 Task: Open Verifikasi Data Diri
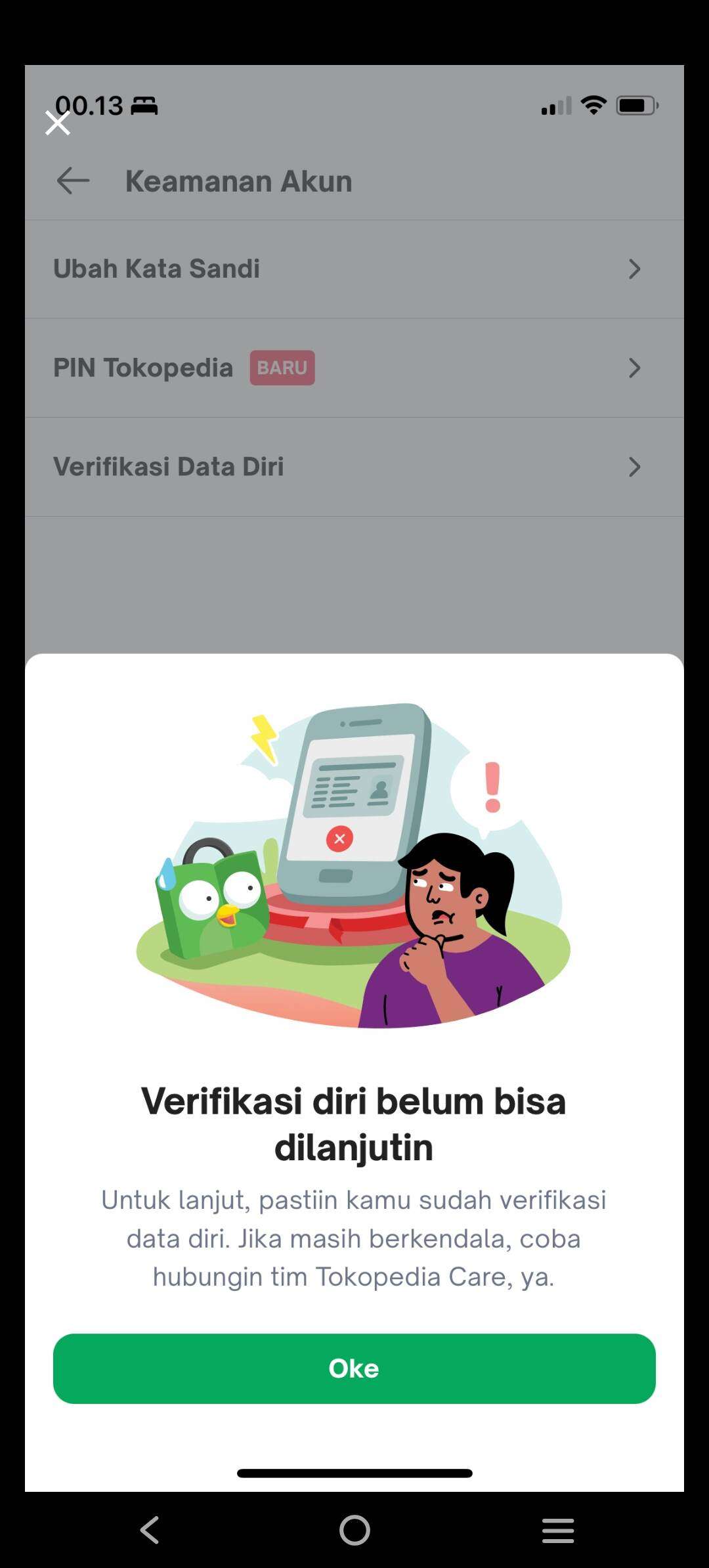pyautogui.click(x=354, y=467)
